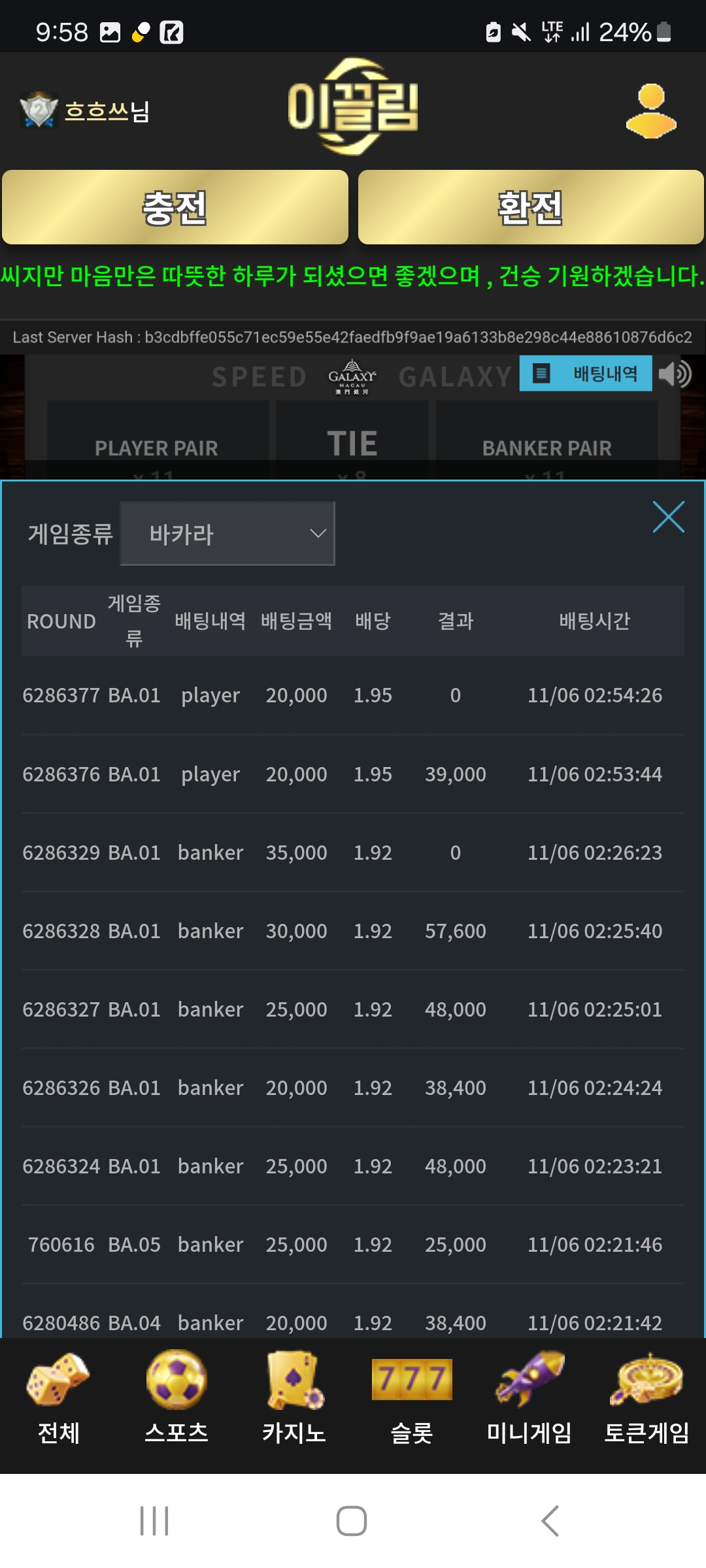The image size is (706, 1568).
Task: Switch to the 카지노 tab
Action: click(294, 1398)
